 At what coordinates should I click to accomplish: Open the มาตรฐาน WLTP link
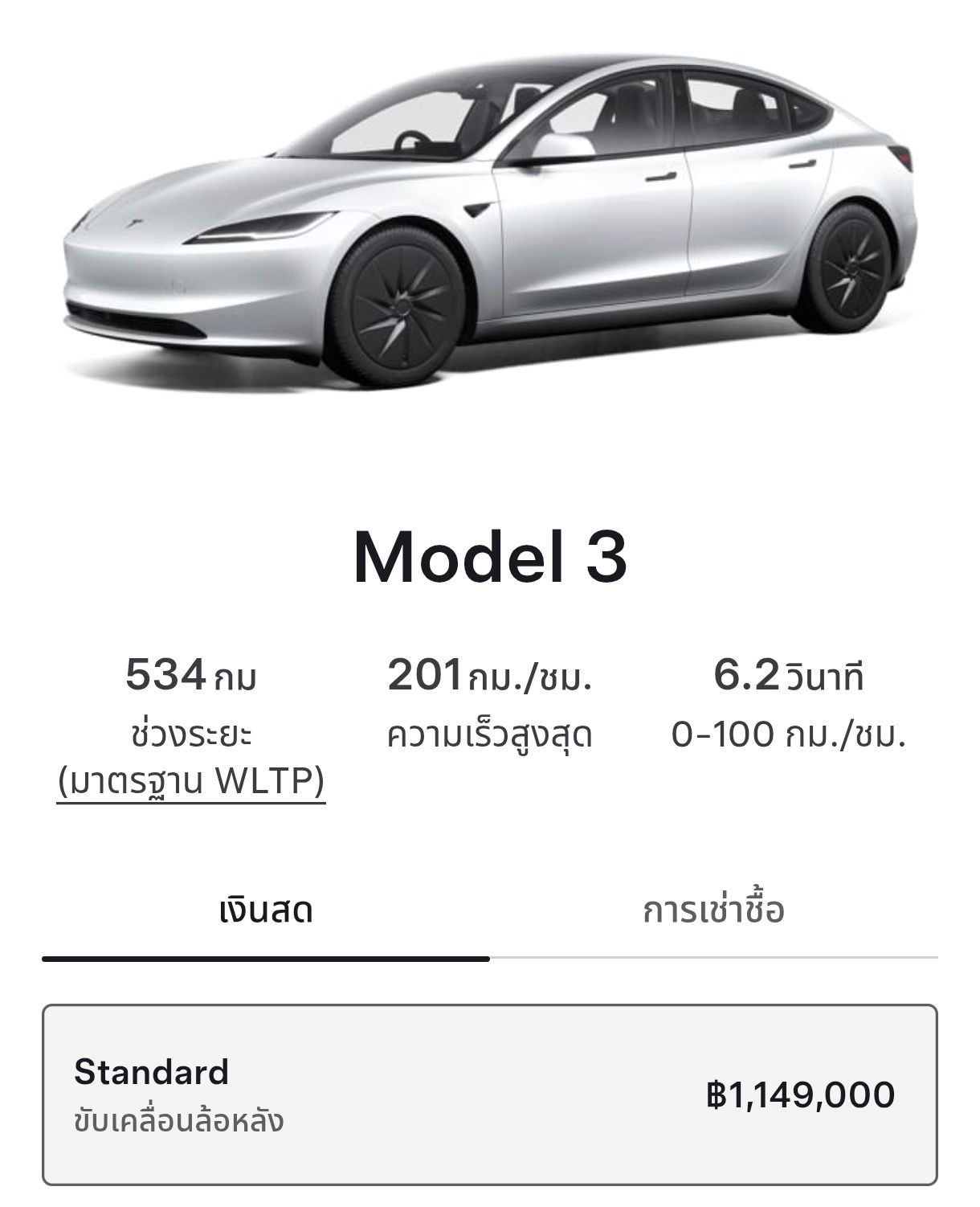[191, 780]
